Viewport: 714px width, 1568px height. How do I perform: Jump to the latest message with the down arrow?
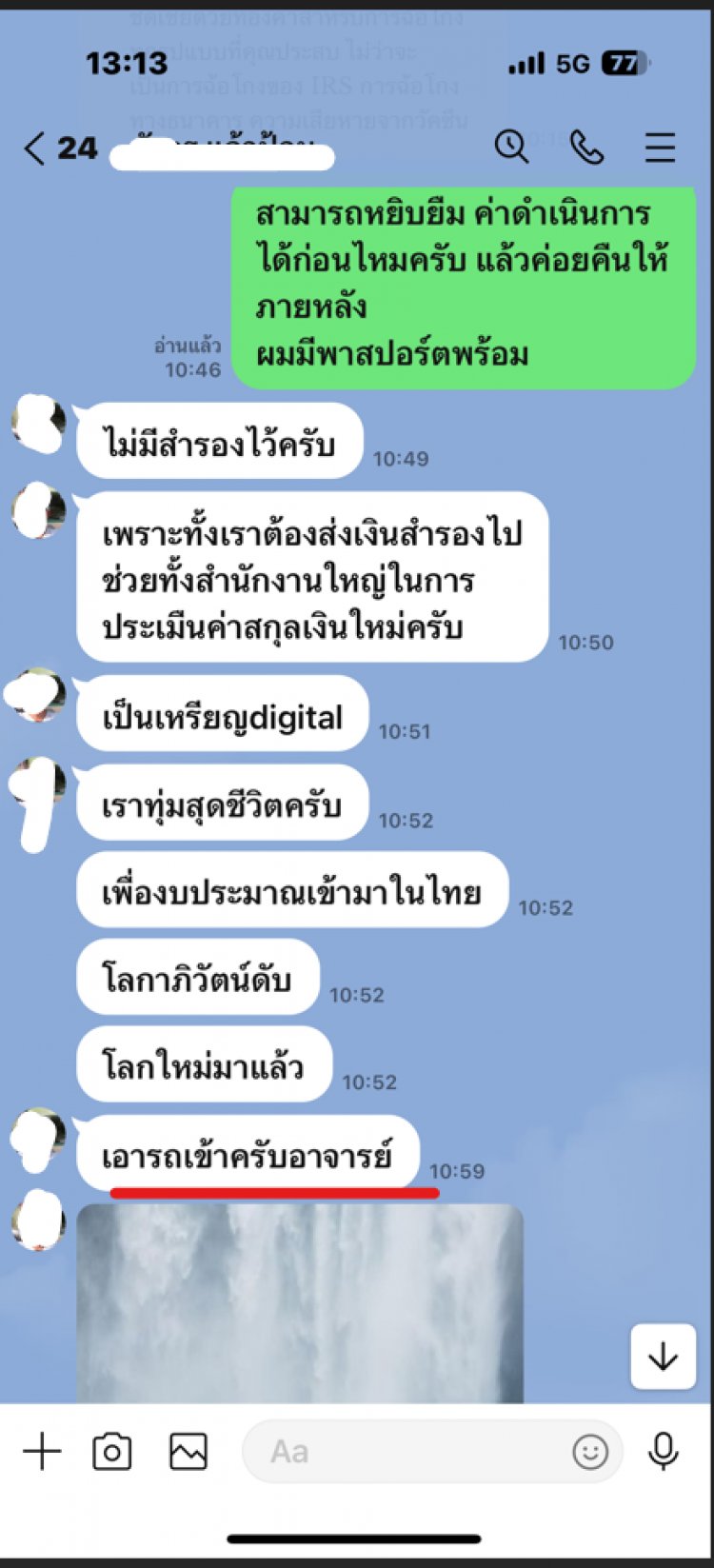tap(663, 1356)
